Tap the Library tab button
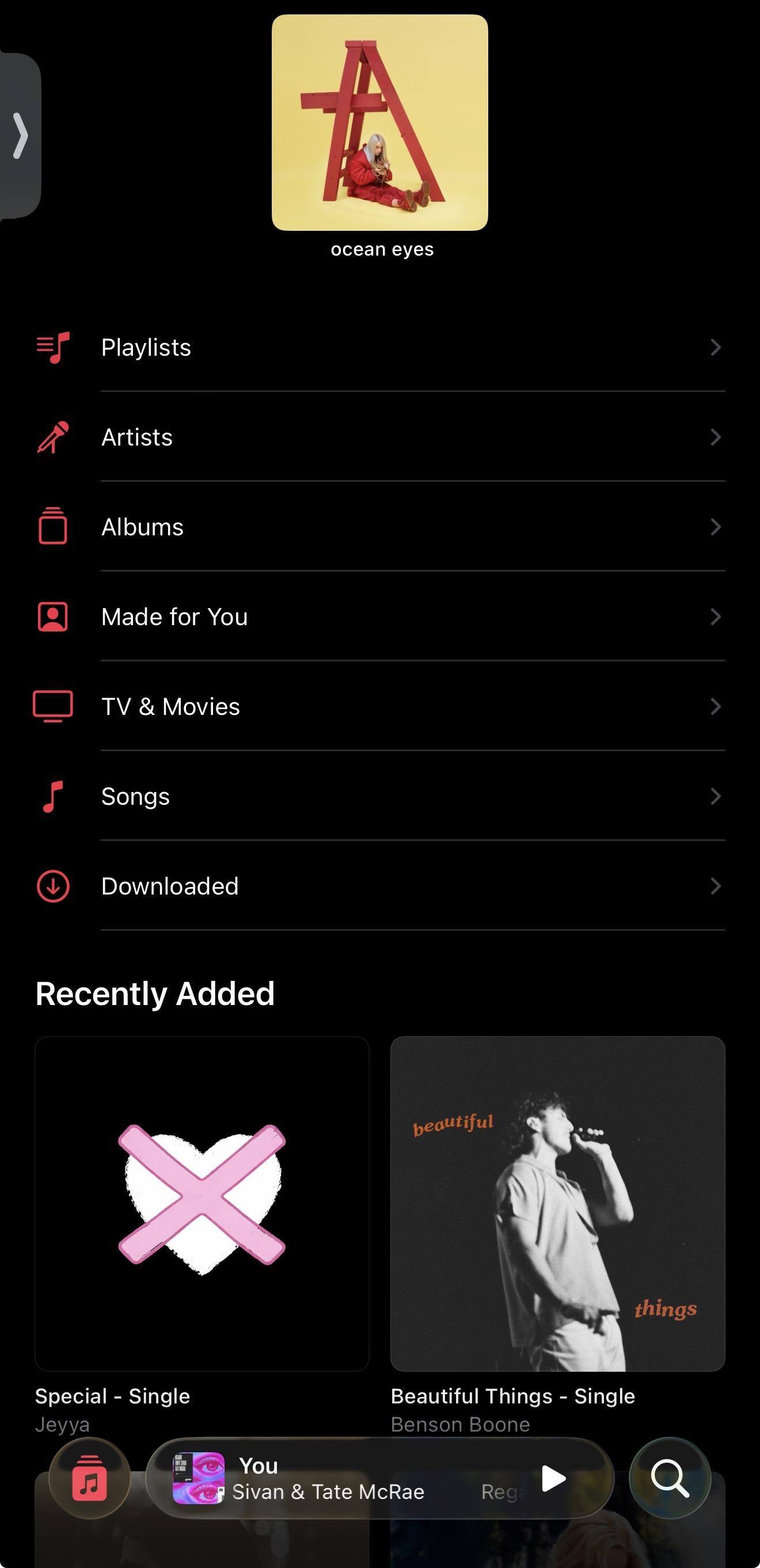This screenshot has width=760, height=1568. [x=89, y=1479]
